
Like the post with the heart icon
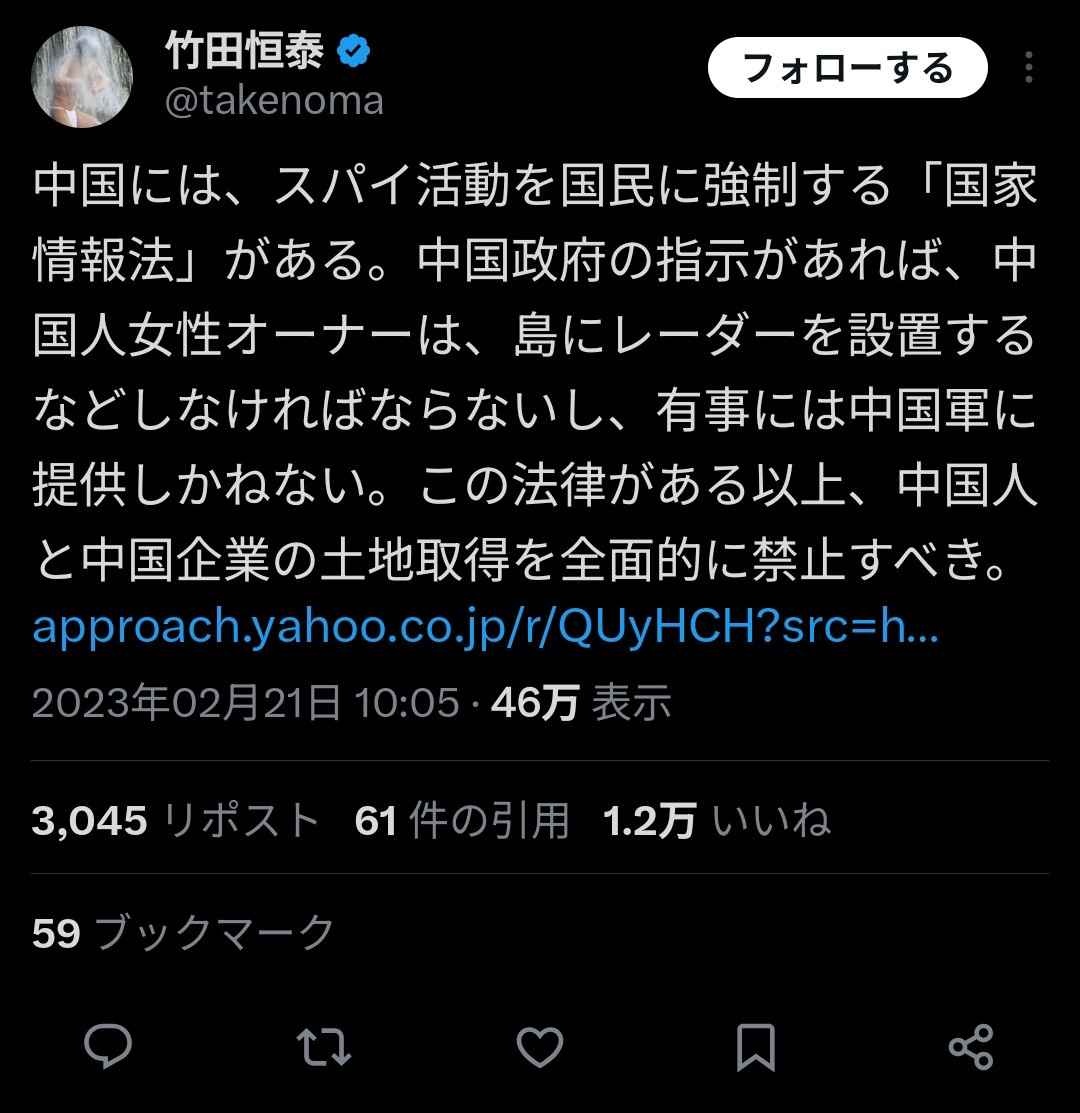(540, 1046)
